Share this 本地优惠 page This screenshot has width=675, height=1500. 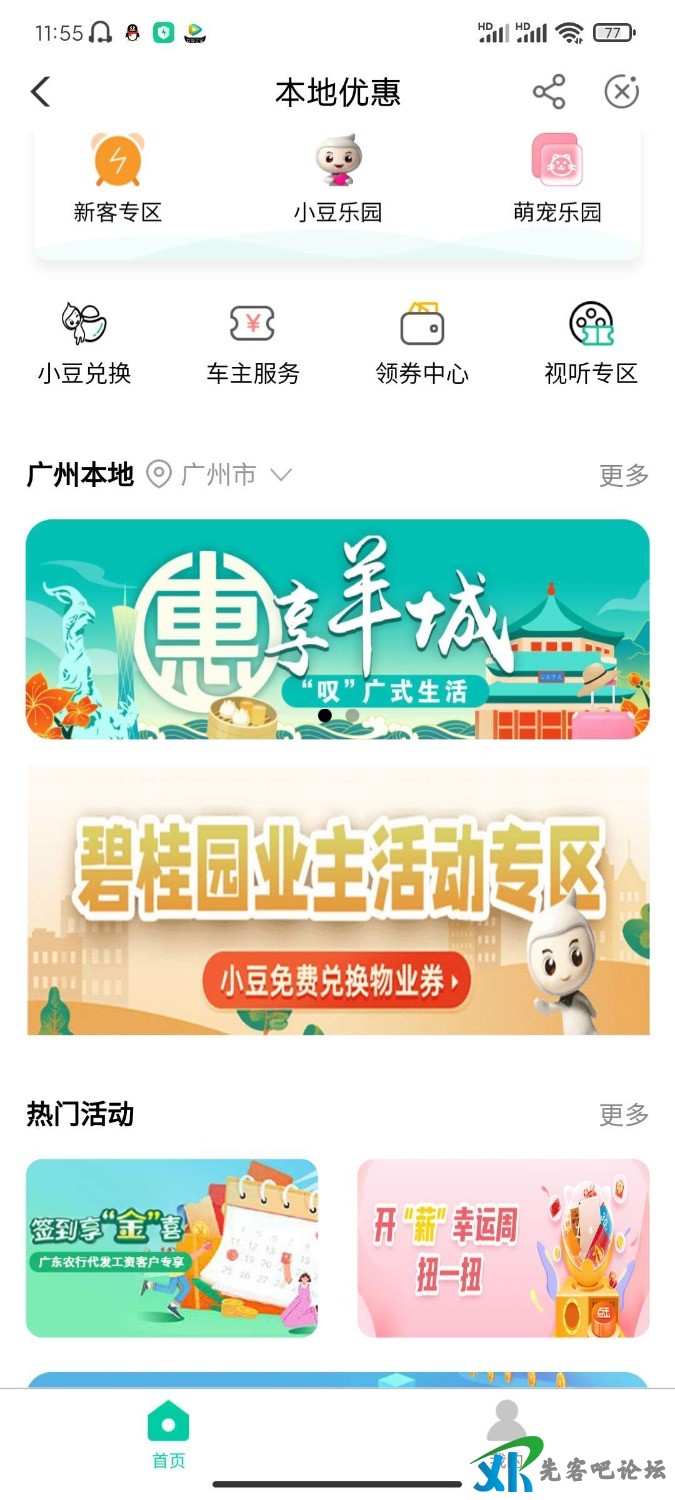(549, 92)
